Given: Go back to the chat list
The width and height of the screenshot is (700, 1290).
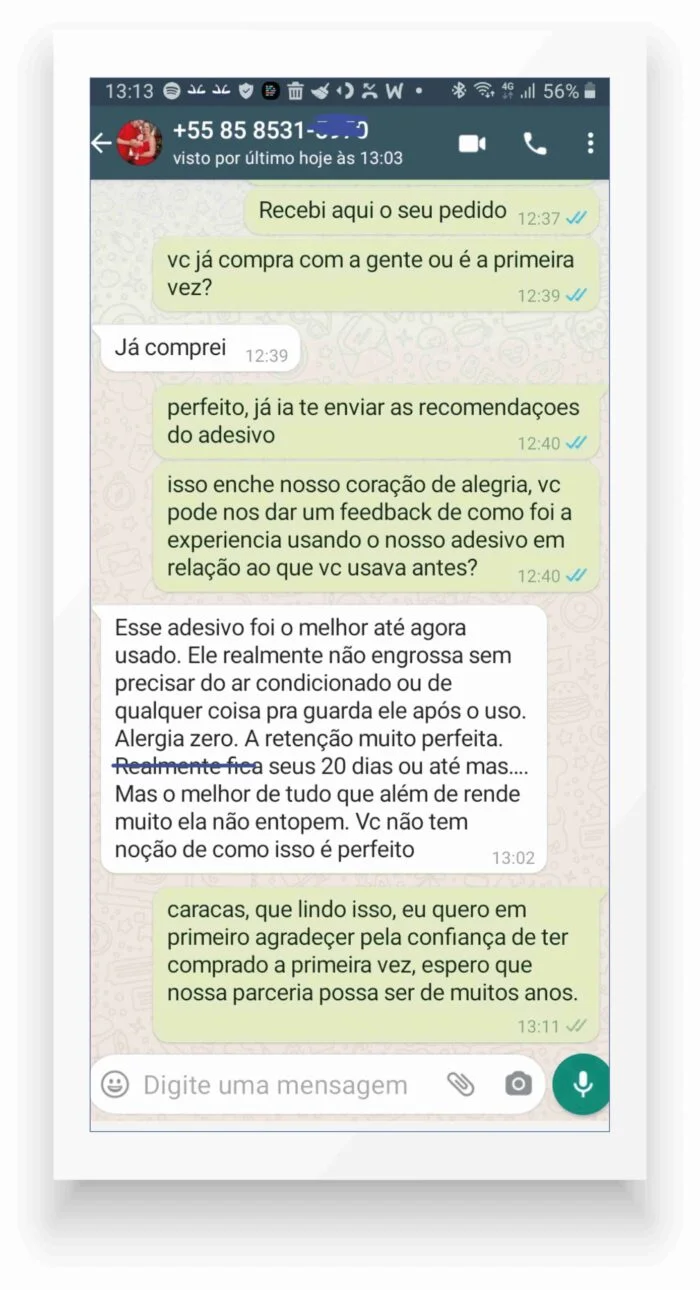Looking at the screenshot, I should point(101,143).
